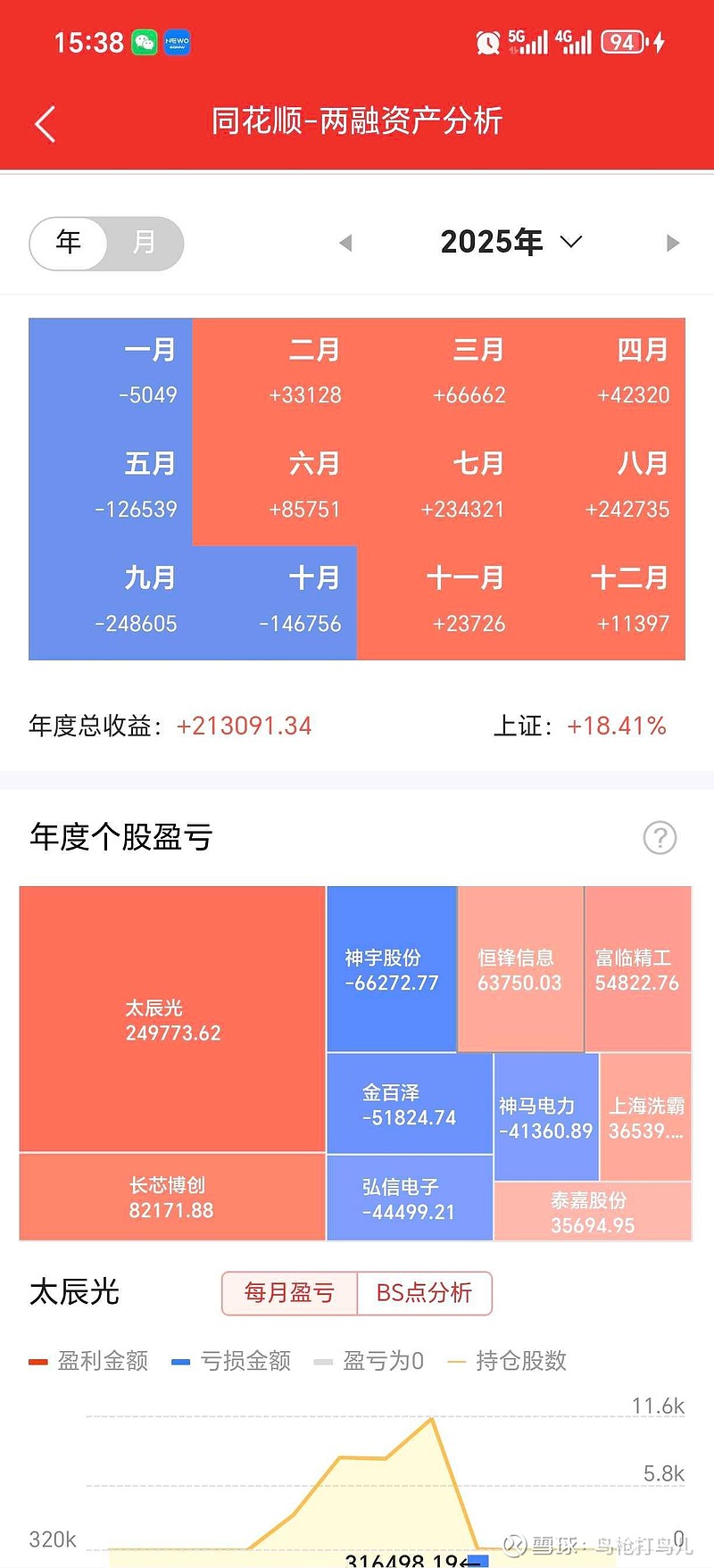Open the help tooltip beside 年度个股盈亏

tap(660, 838)
